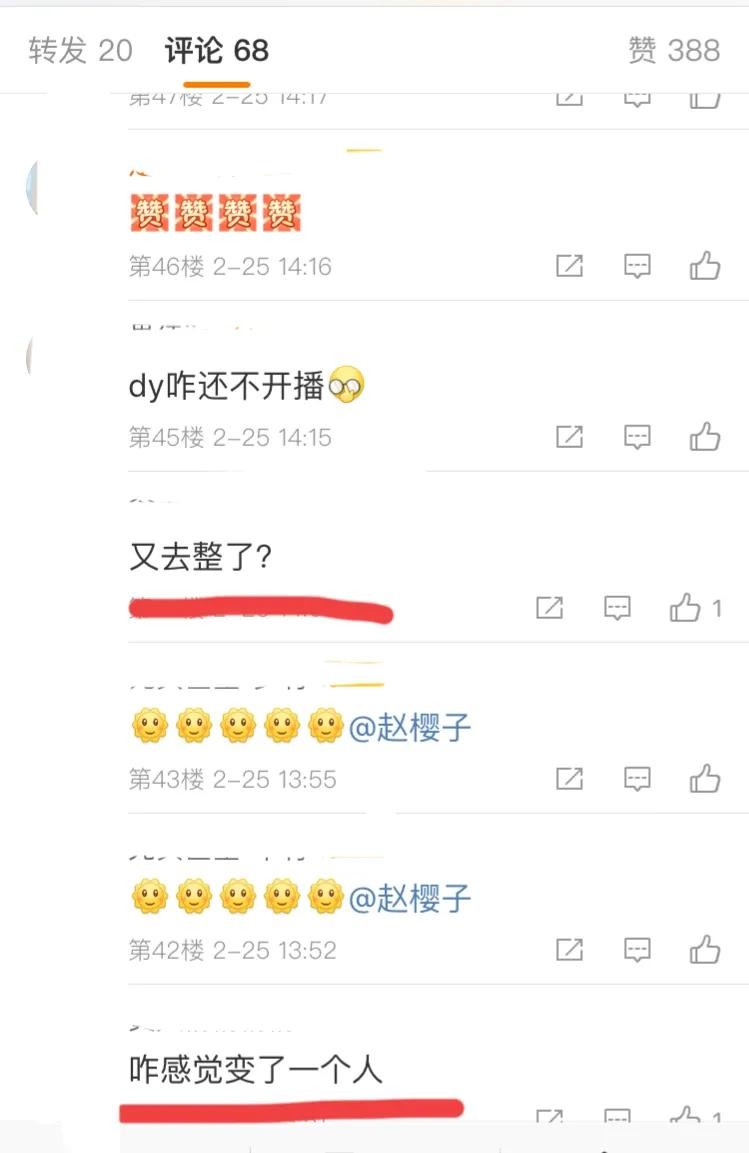Repost the comment on 第46楼

[x=569, y=266]
